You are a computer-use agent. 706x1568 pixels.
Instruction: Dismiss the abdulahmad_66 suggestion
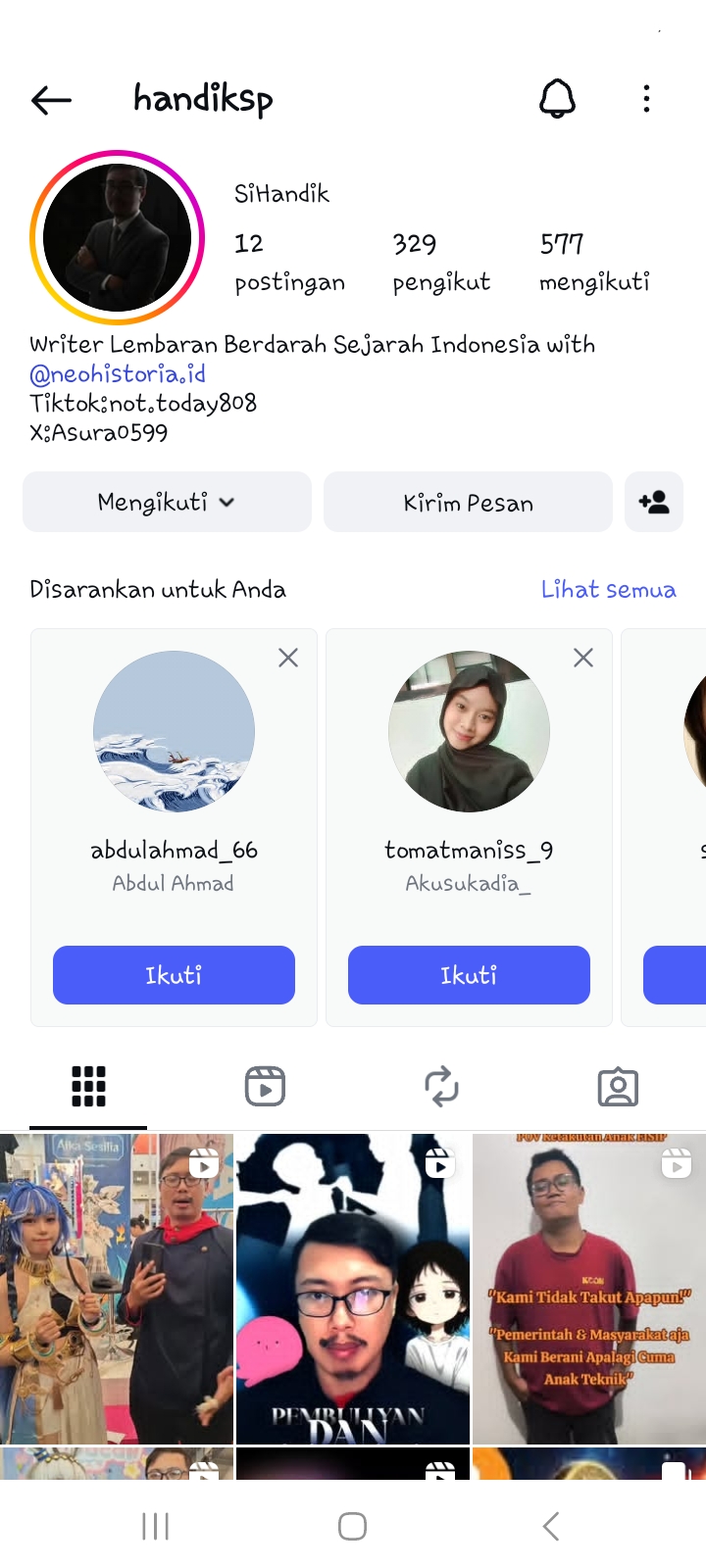pos(288,658)
